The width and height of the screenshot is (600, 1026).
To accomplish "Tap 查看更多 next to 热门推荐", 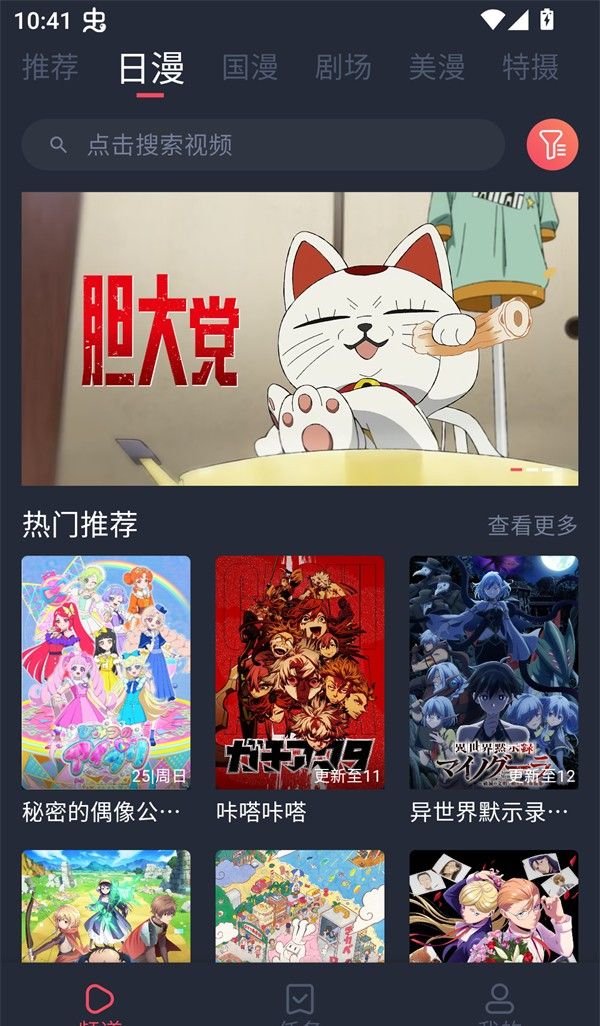I will tap(532, 525).
